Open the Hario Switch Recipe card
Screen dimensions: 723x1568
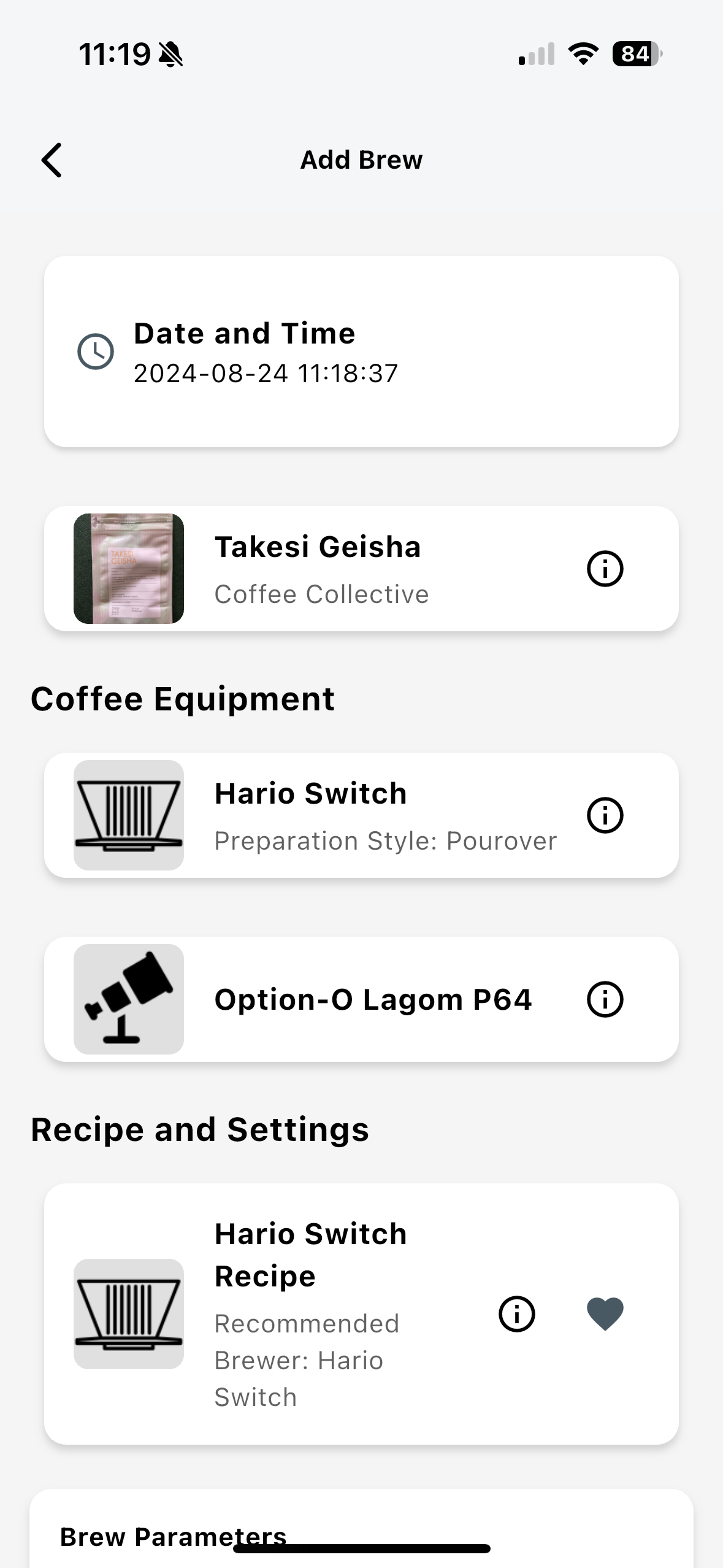click(307, 1314)
